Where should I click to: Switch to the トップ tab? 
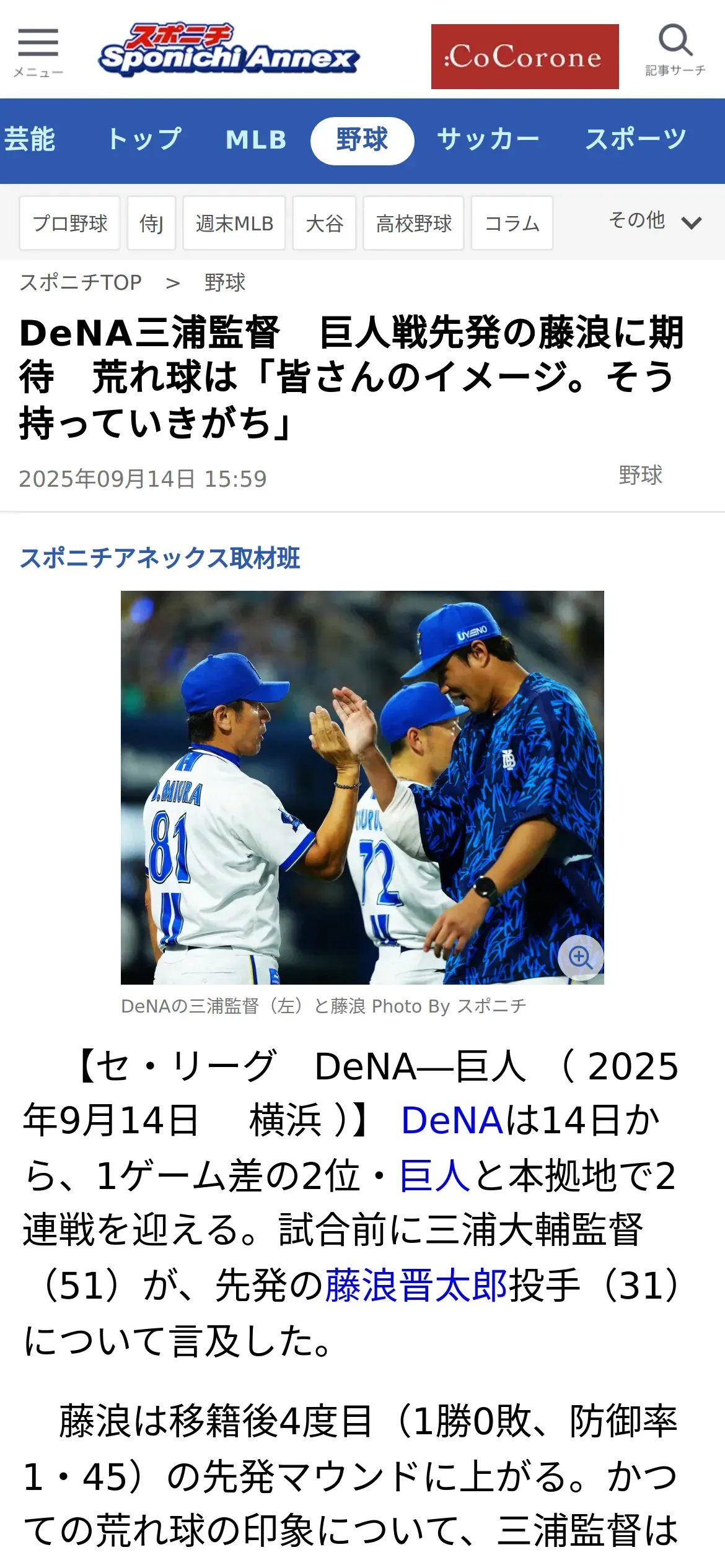(x=144, y=140)
